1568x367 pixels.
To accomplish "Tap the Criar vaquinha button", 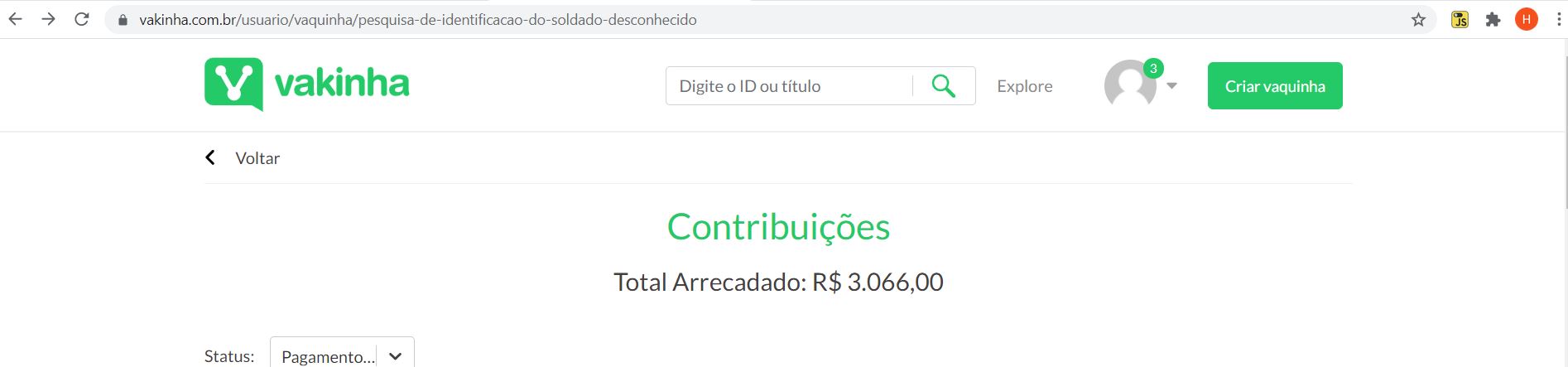I will tap(1274, 86).
